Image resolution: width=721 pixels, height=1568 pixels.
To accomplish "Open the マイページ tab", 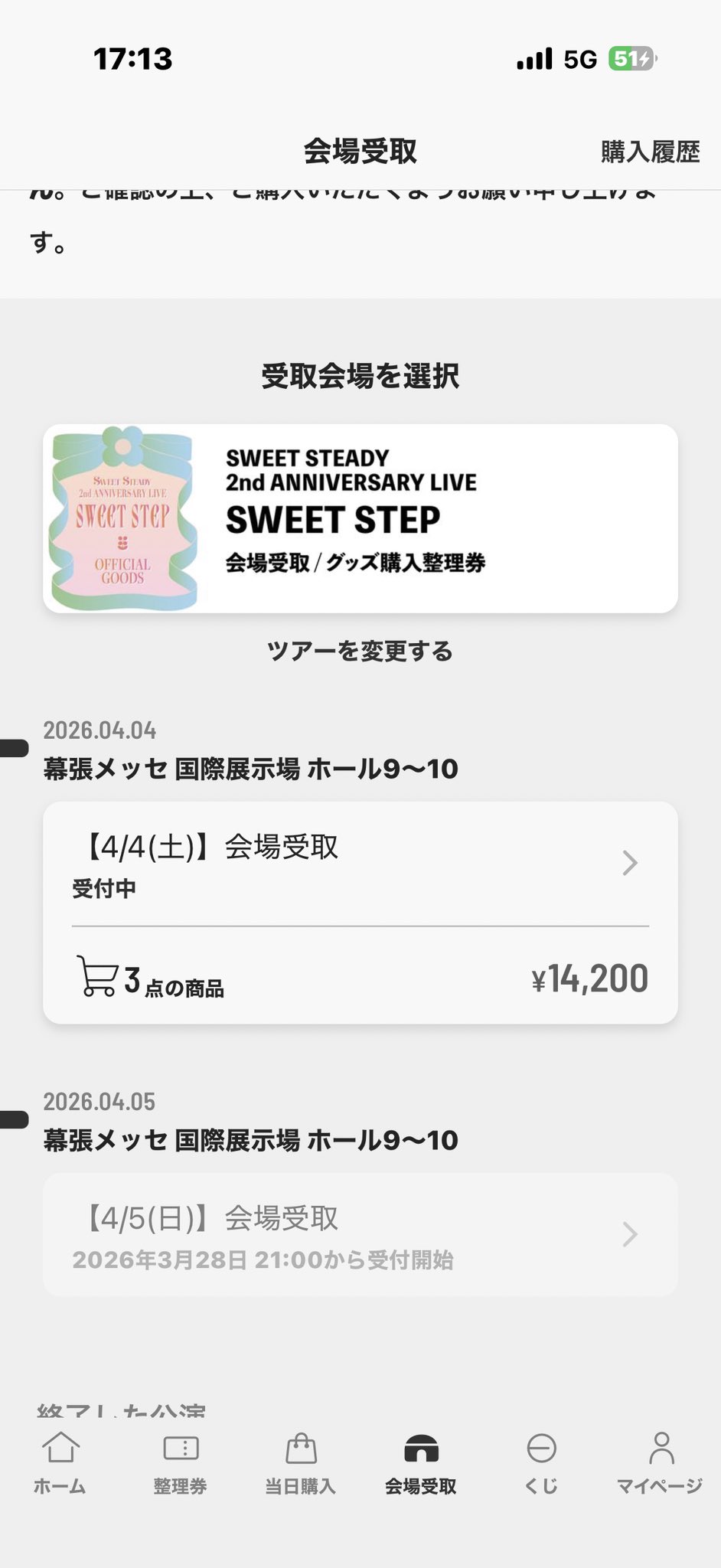I will click(660, 1464).
